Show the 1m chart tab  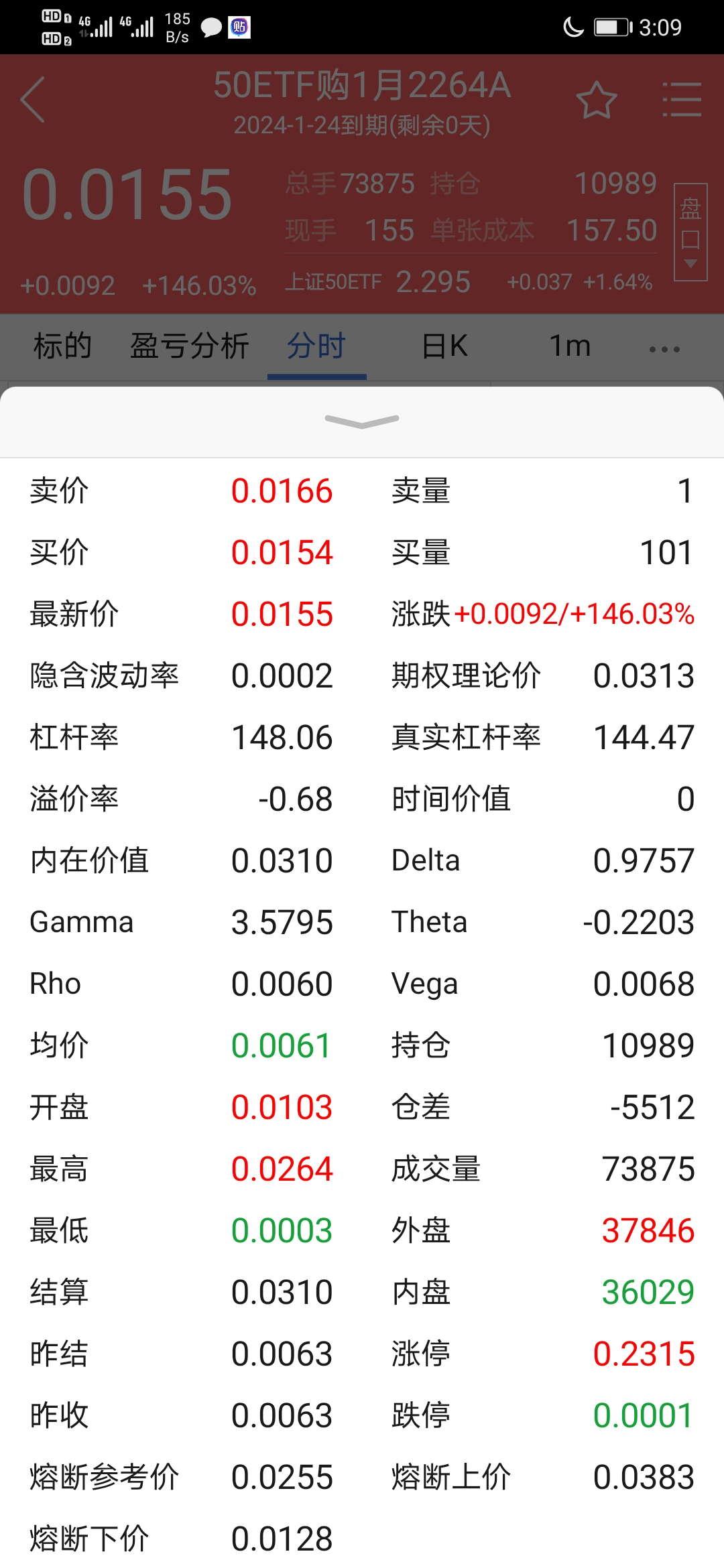tap(570, 346)
